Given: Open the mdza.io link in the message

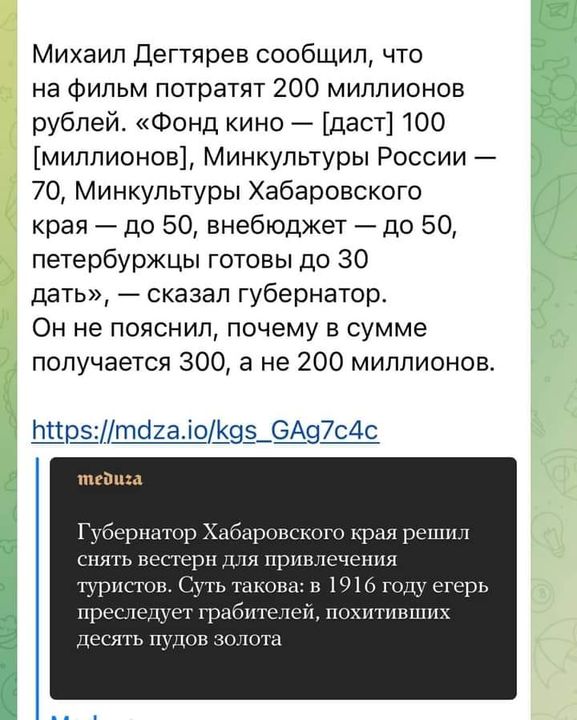Looking at the screenshot, I should coord(205,430).
